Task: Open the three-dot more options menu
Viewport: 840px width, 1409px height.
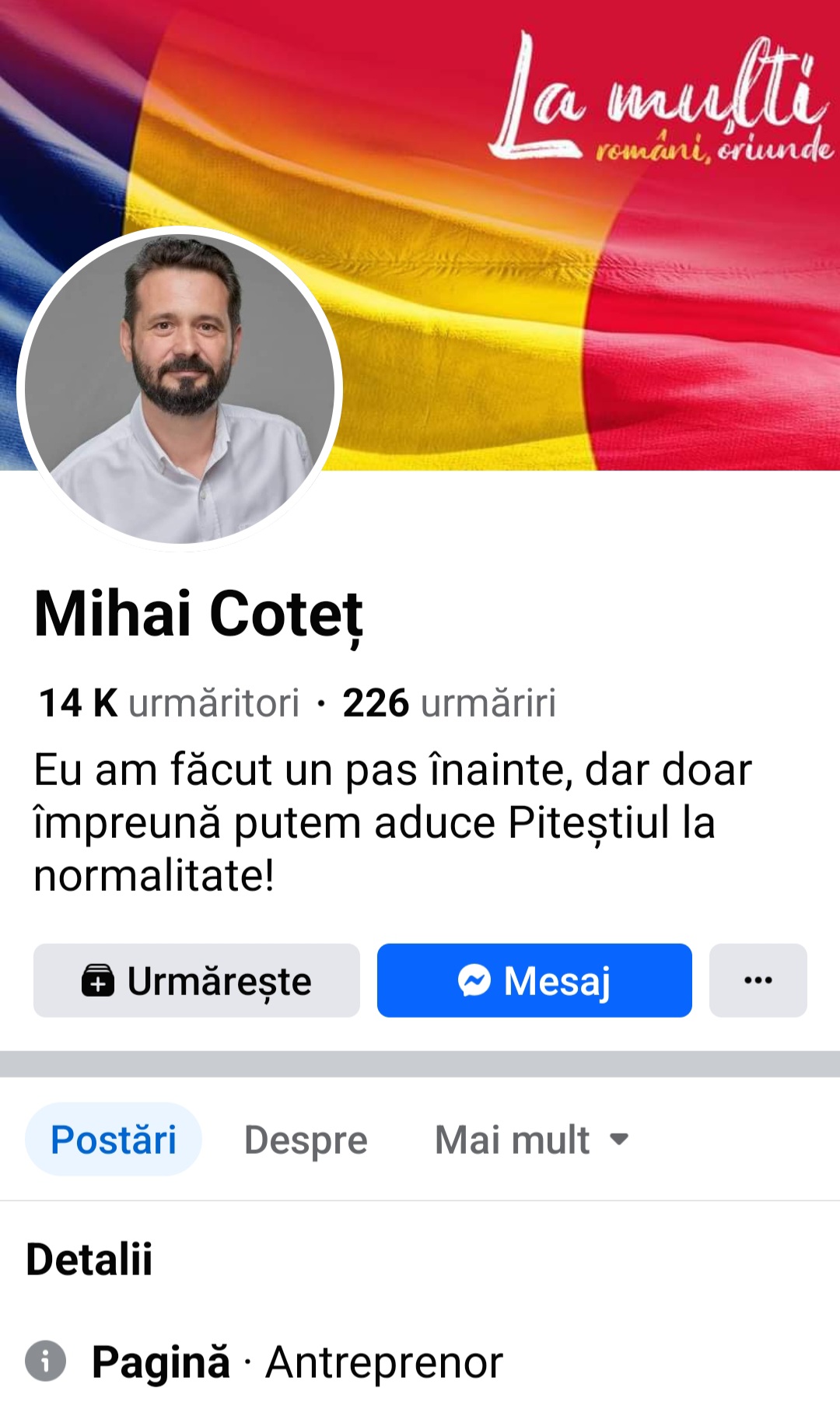Action: 758,980
